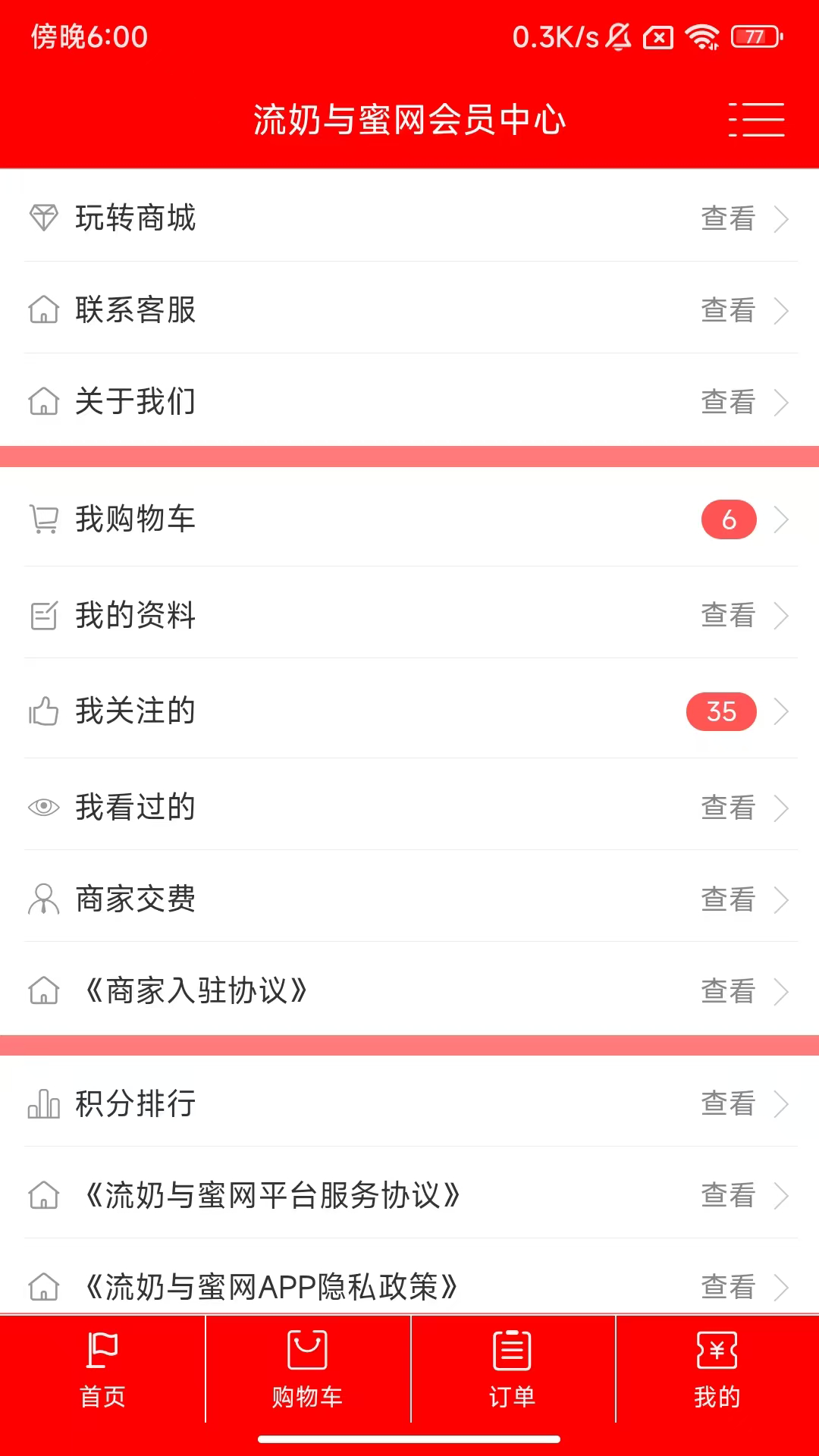Select the shopping cart icon beside 我购物车
This screenshot has width=819, height=1456.
pos(44,519)
